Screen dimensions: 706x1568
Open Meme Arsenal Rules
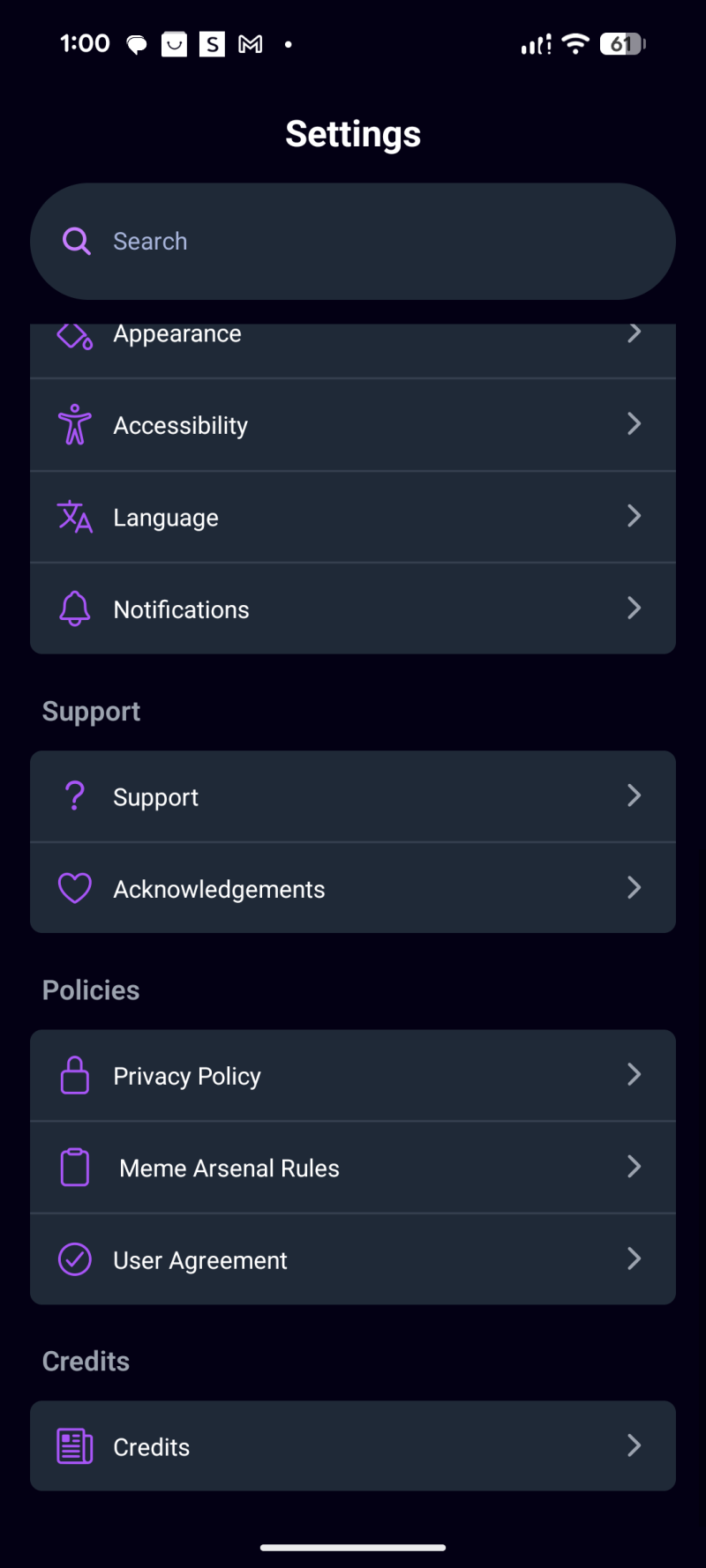353,1169
